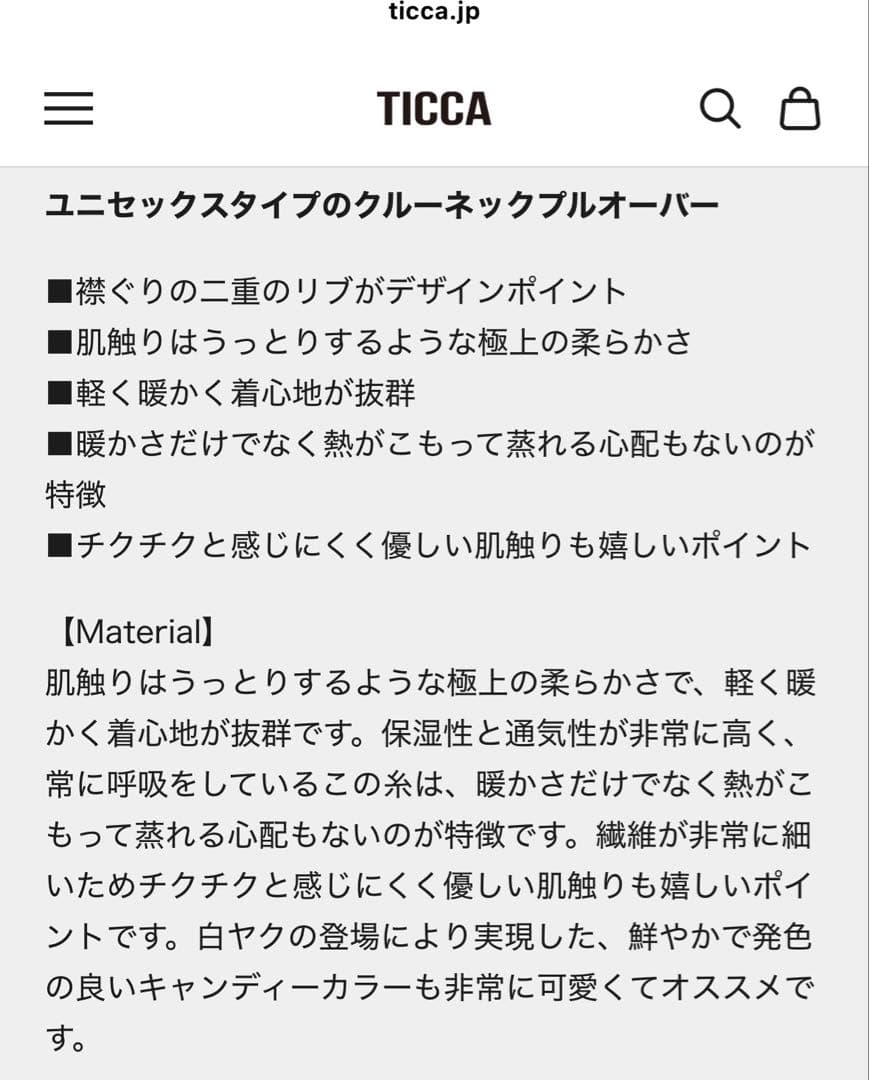Image resolution: width=869 pixels, height=1080 pixels.
Task: View cart contents via the bag icon
Action: [x=801, y=110]
